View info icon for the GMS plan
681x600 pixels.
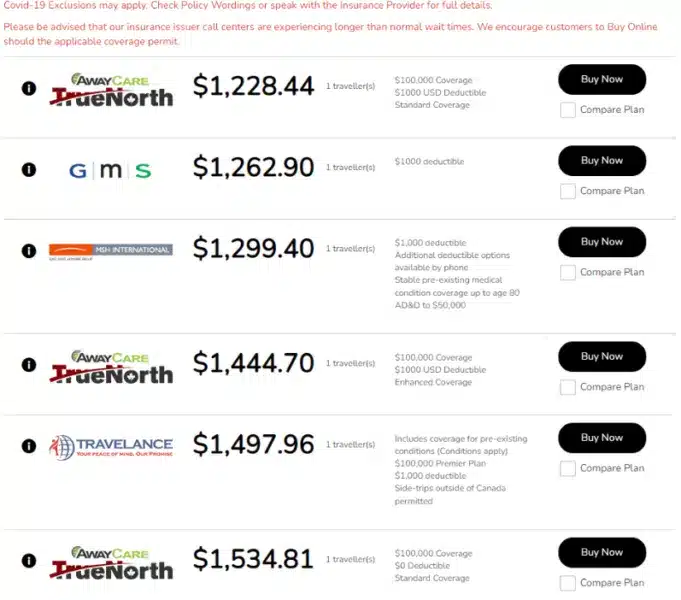pos(29,169)
